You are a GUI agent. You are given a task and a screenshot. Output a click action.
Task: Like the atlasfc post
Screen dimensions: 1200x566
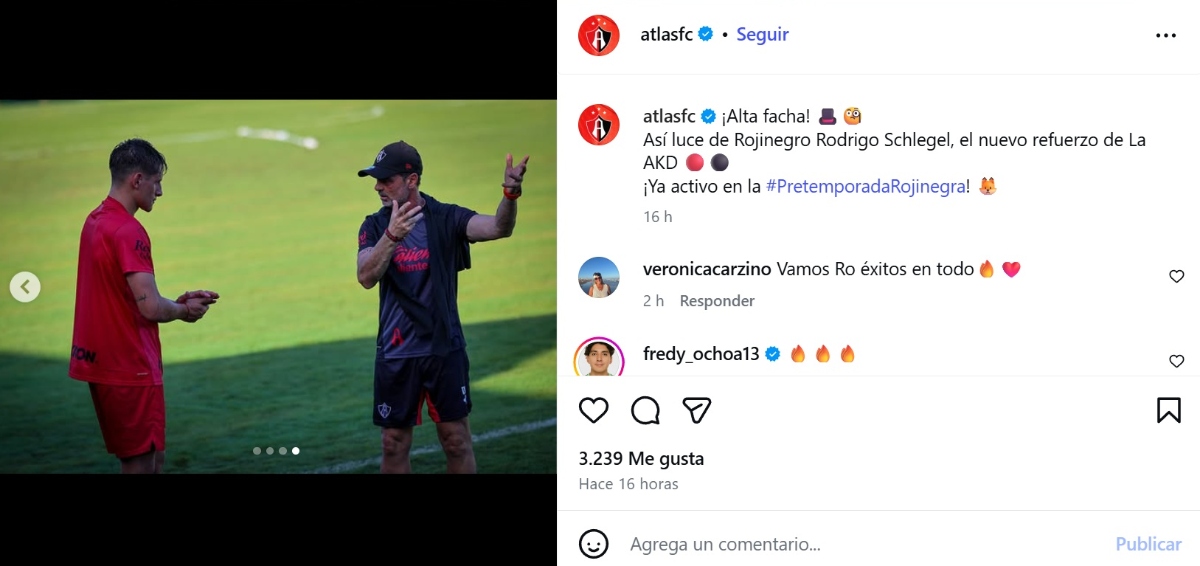594,410
